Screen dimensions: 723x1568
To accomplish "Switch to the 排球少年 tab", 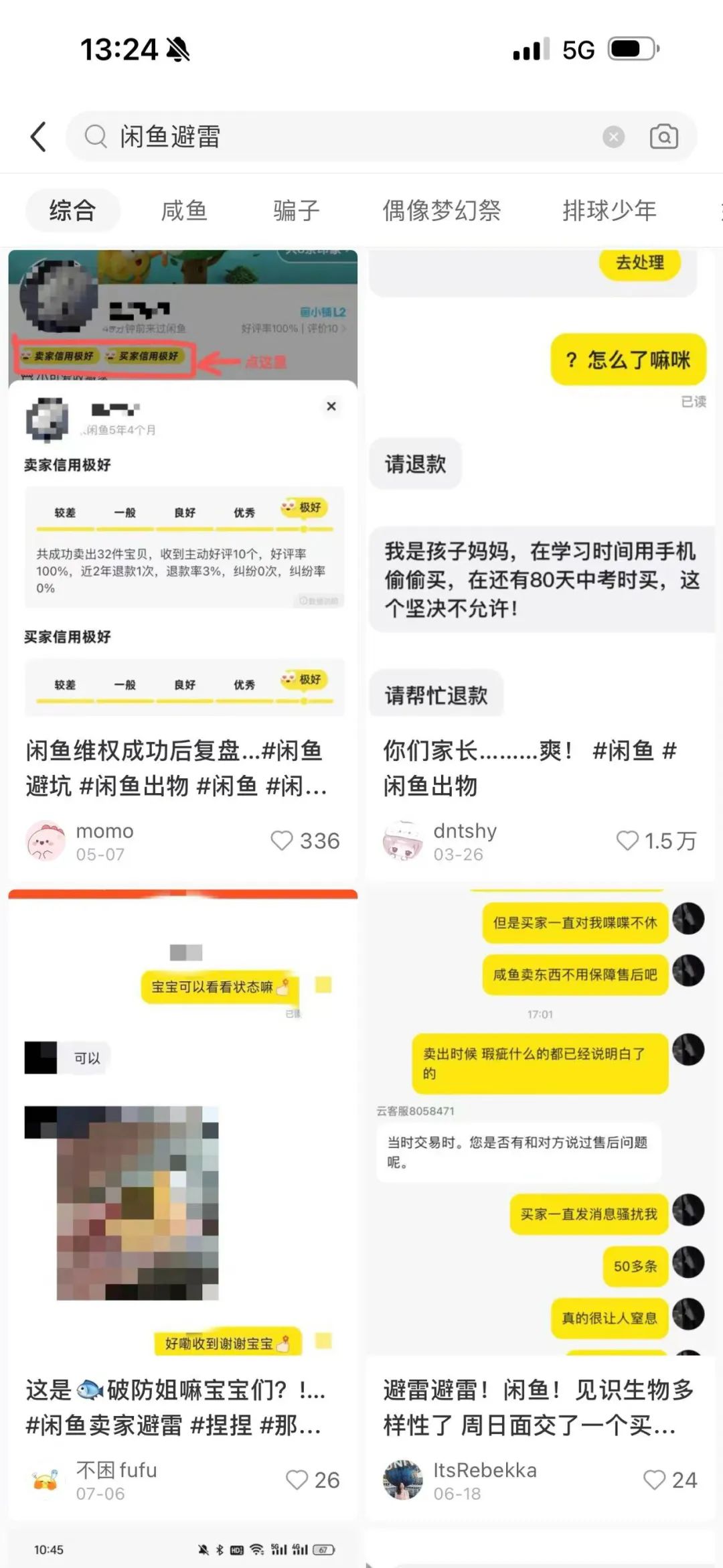I will click(x=609, y=210).
